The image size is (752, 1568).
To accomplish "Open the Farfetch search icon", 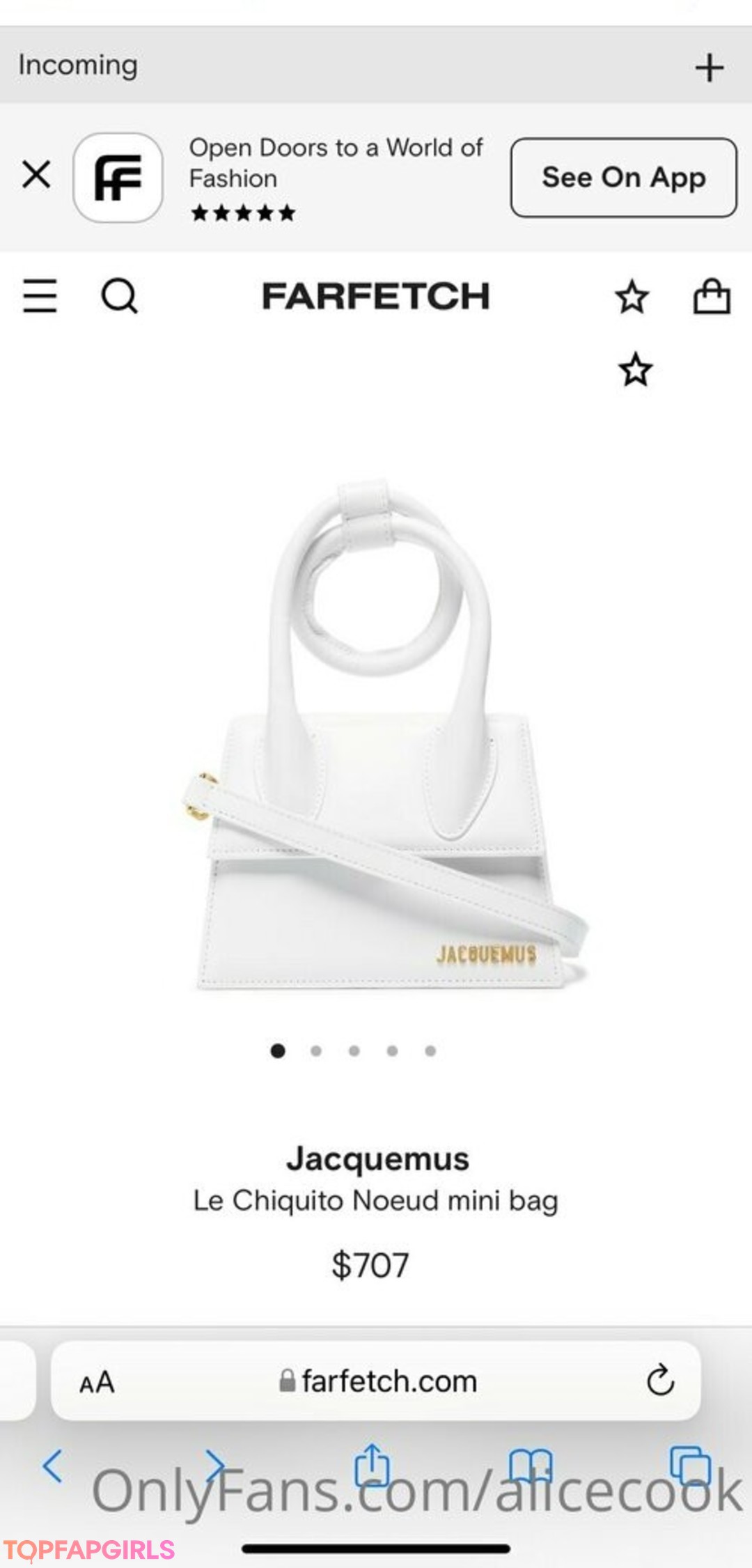I will tap(119, 297).
